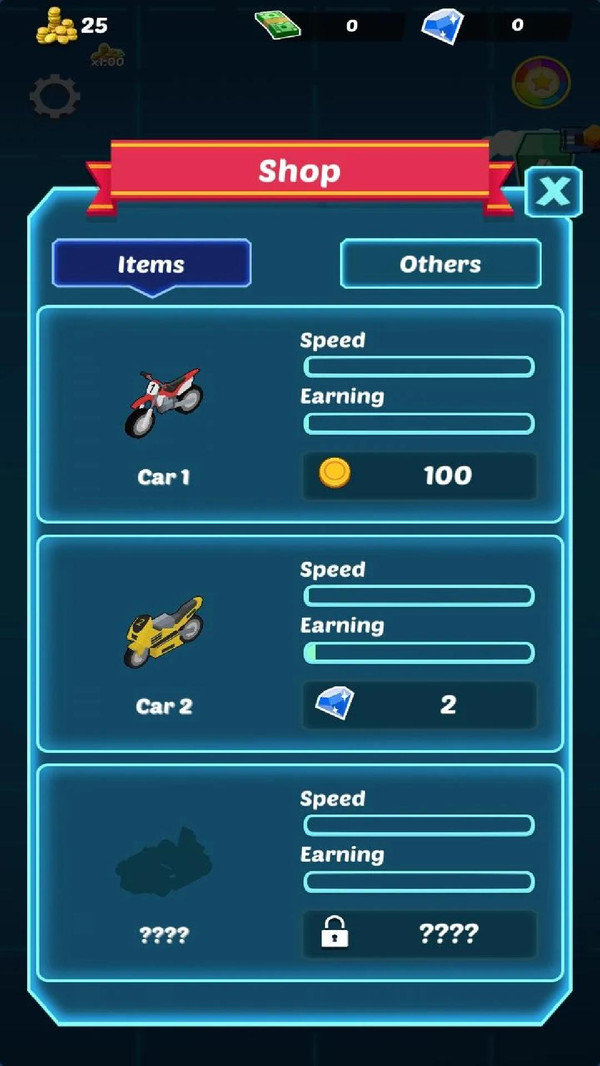Switch to the Others tab
600x1066 pixels.
click(440, 264)
